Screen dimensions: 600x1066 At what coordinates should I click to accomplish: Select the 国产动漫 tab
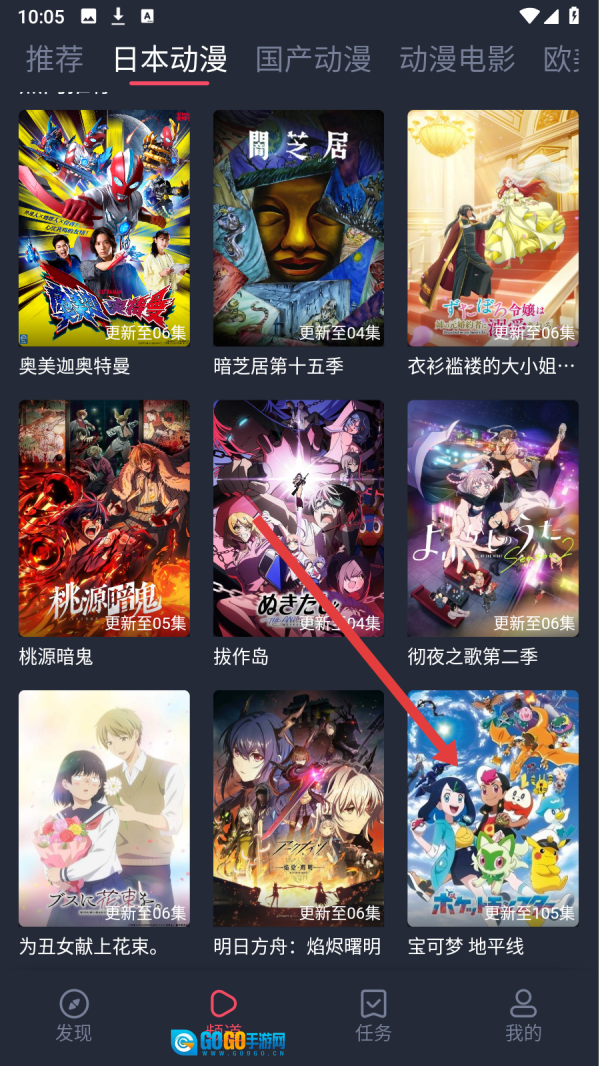313,59
